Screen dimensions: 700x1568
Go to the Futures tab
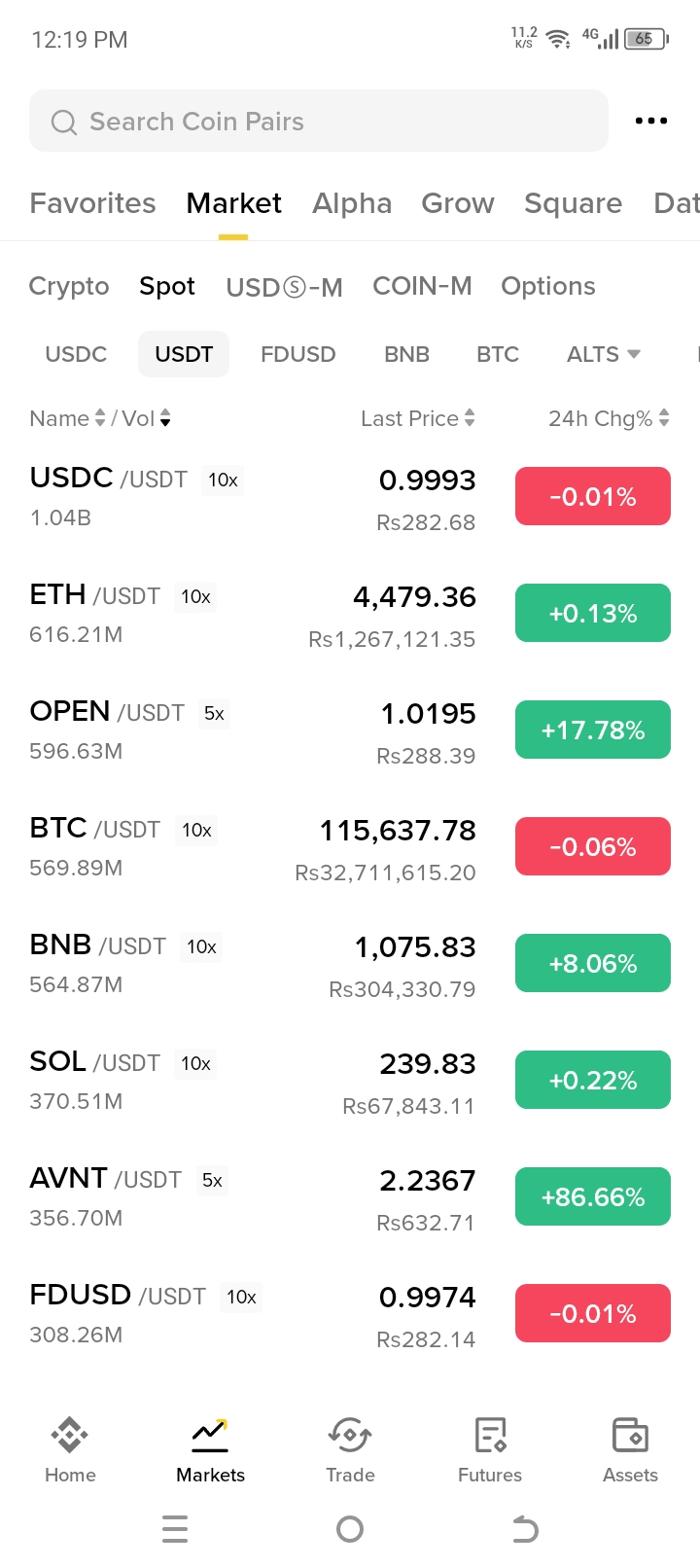point(490,1449)
